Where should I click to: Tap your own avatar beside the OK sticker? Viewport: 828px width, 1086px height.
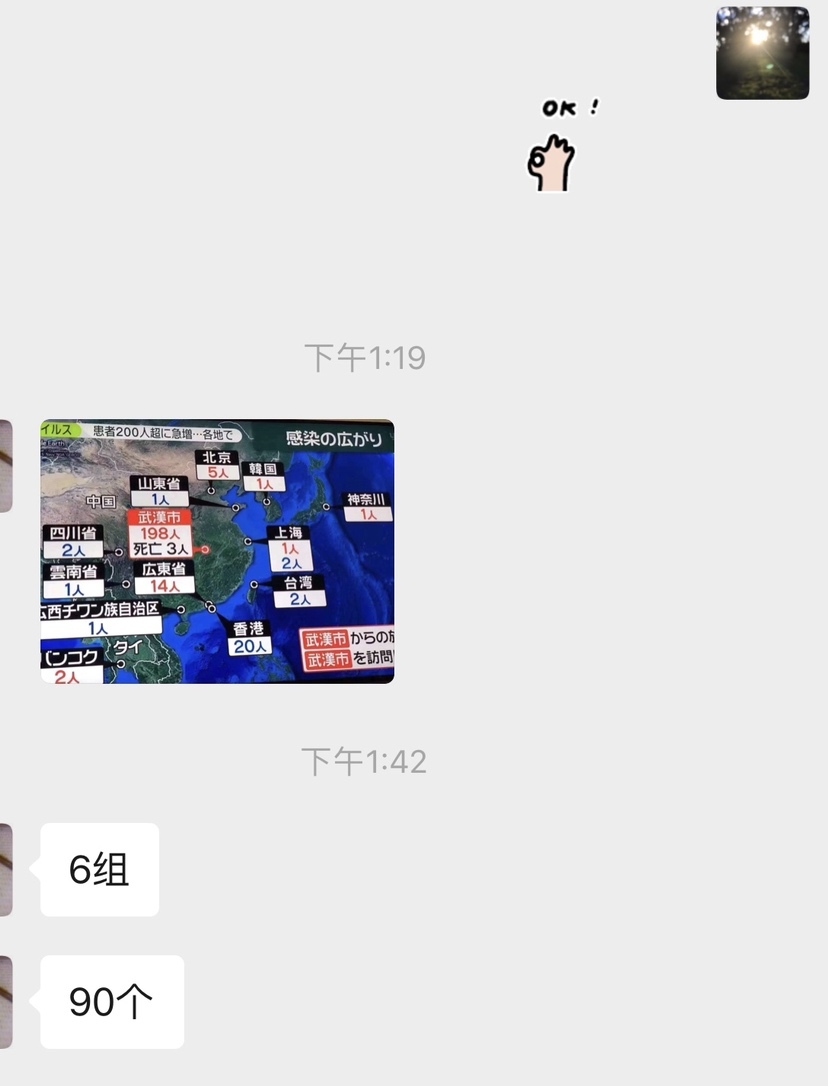click(762, 53)
